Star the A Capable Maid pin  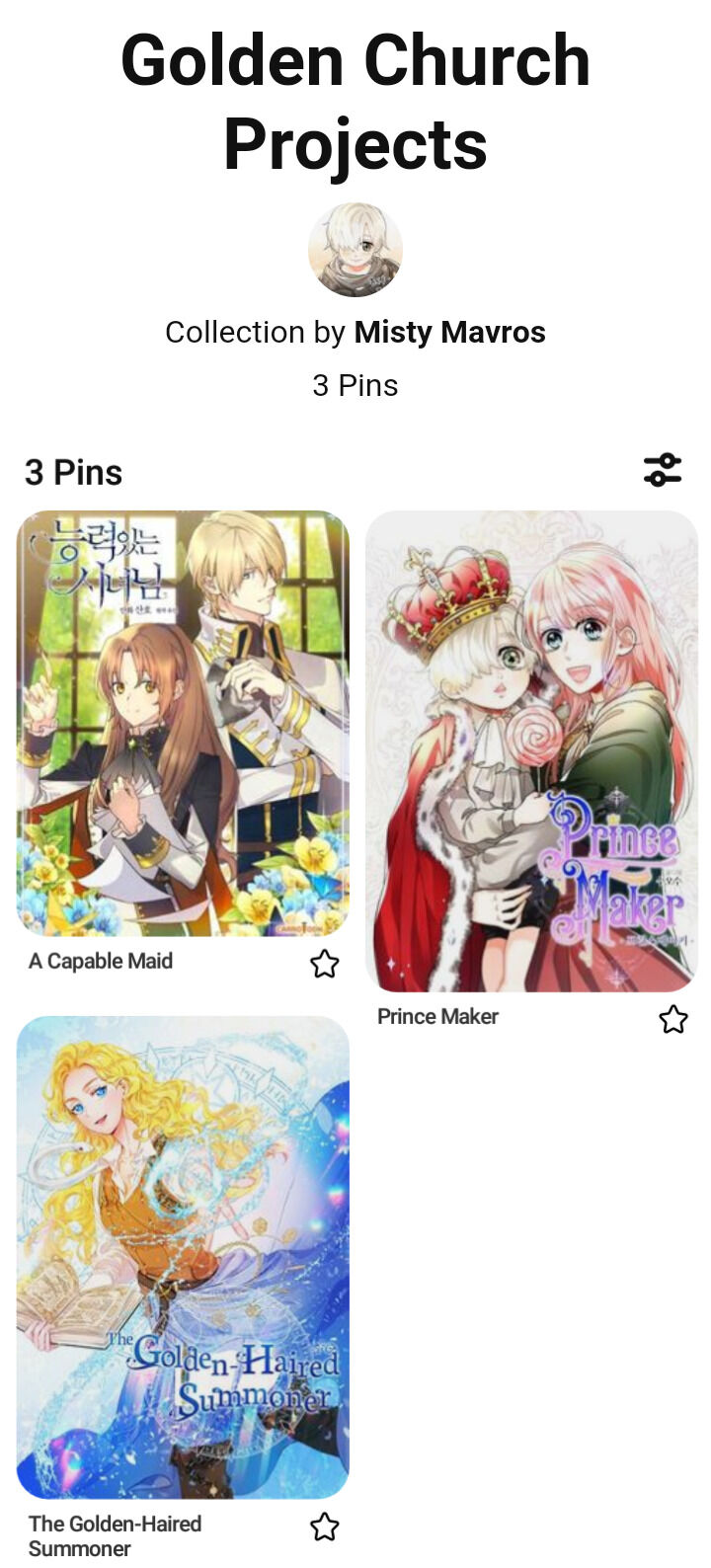(x=325, y=964)
